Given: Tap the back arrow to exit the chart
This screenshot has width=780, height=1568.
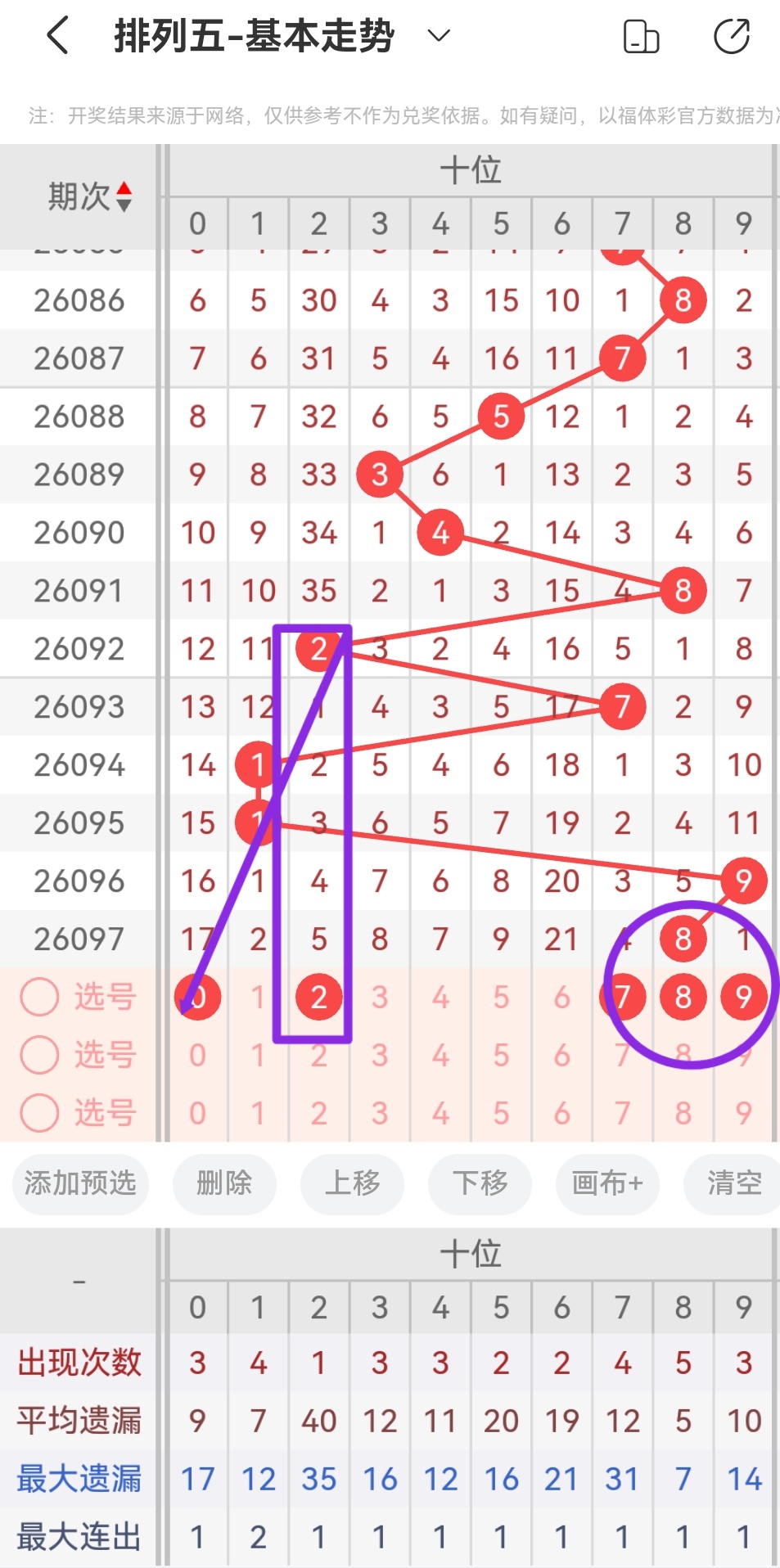Looking at the screenshot, I should click(56, 34).
